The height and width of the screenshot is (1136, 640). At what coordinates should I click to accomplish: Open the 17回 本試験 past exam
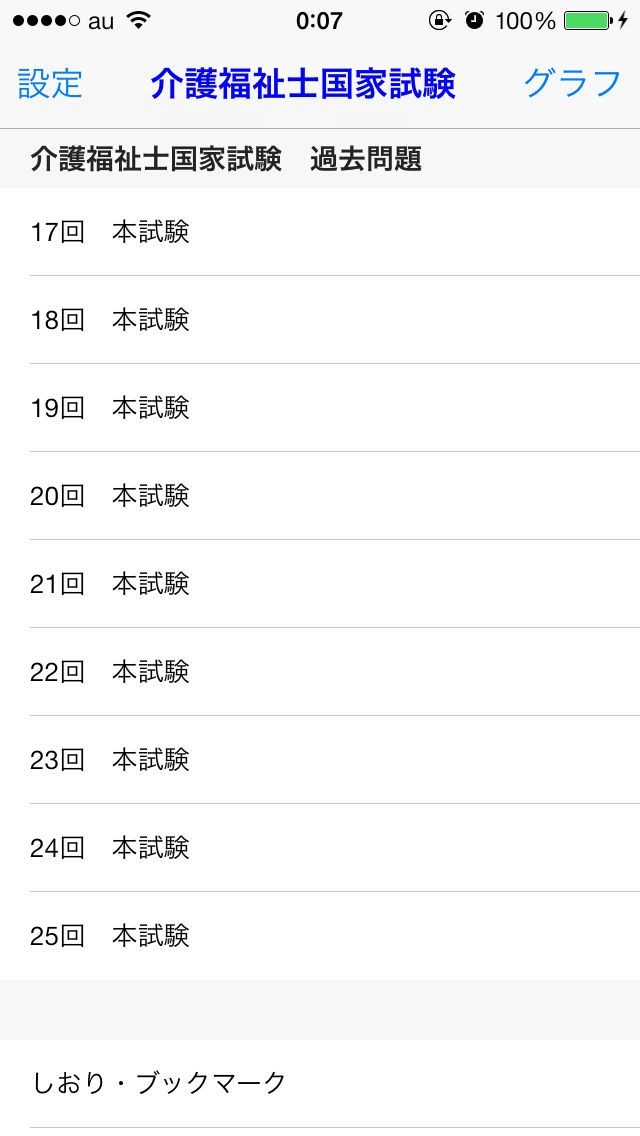click(320, 232)
